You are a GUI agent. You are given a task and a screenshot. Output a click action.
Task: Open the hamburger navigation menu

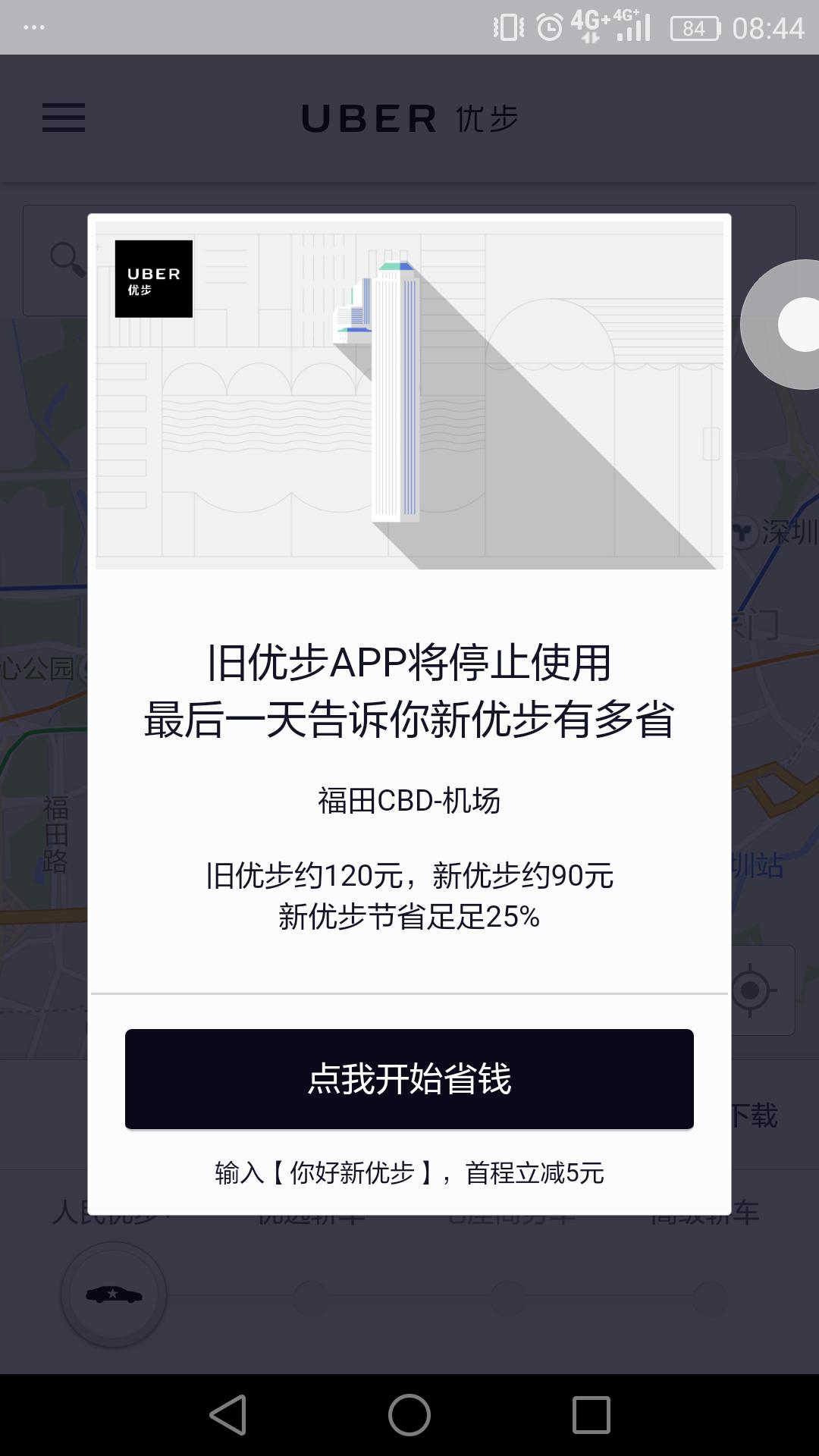point(64,118)
